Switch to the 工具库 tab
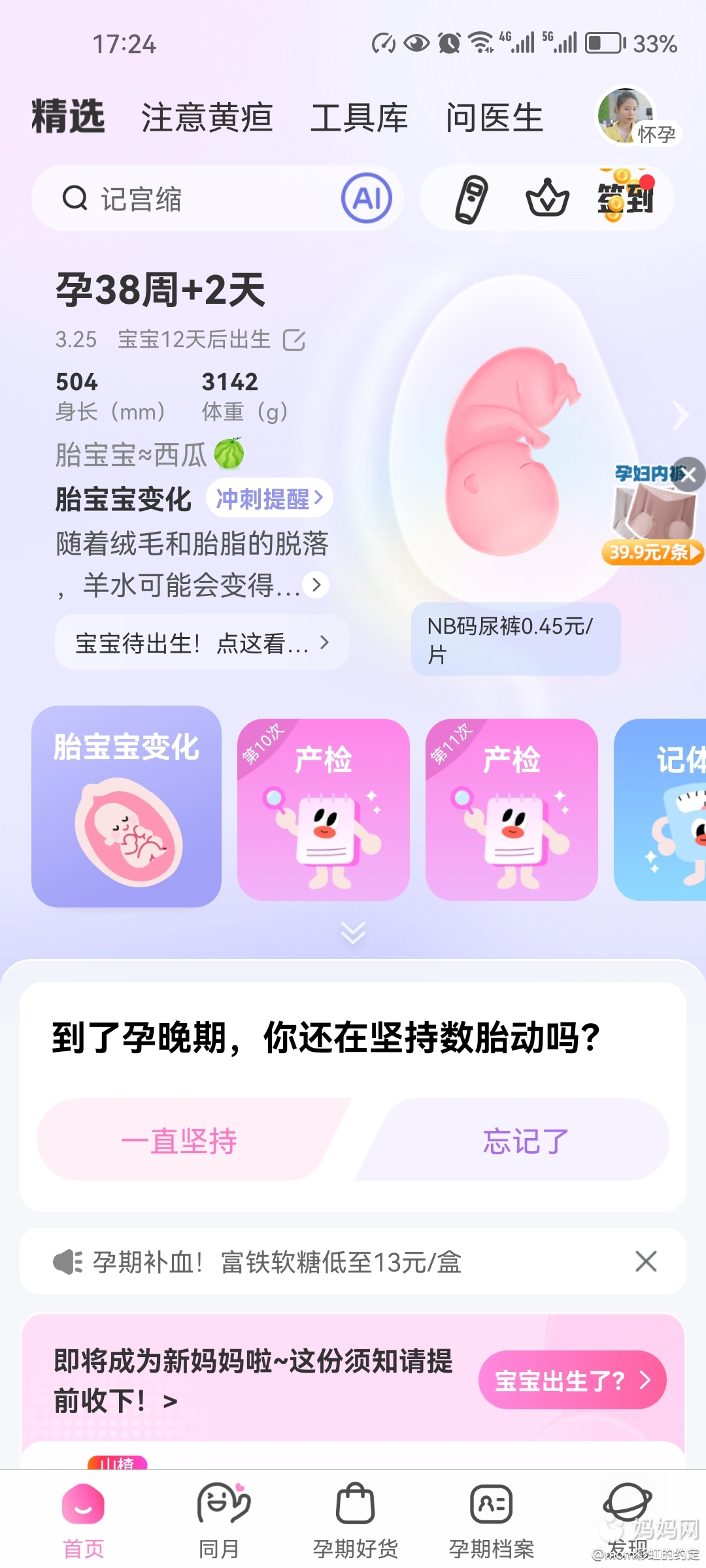This screenshot has height=1568, width=706. (359, 118)
